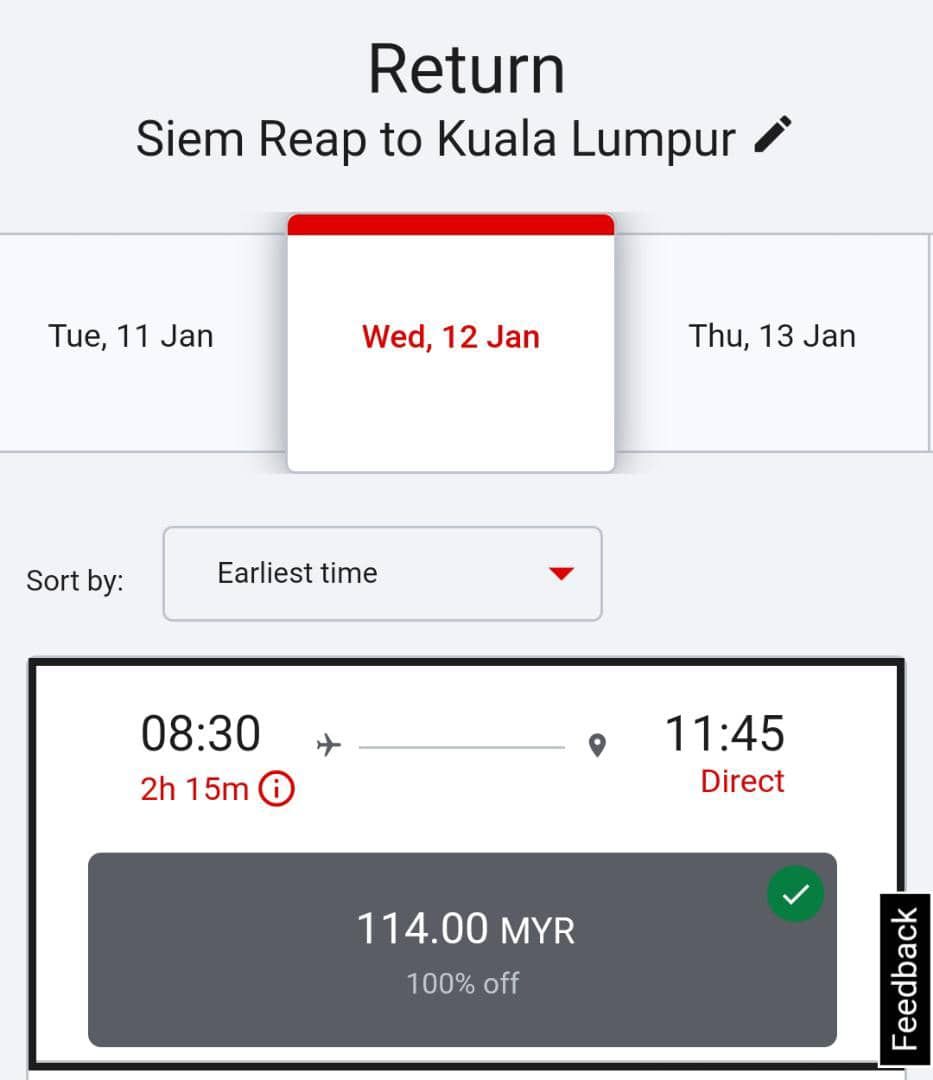Open the Sort by Earliest time dropdown
The width and height of the screenshot is (933, 1080).
pos(383,574)
